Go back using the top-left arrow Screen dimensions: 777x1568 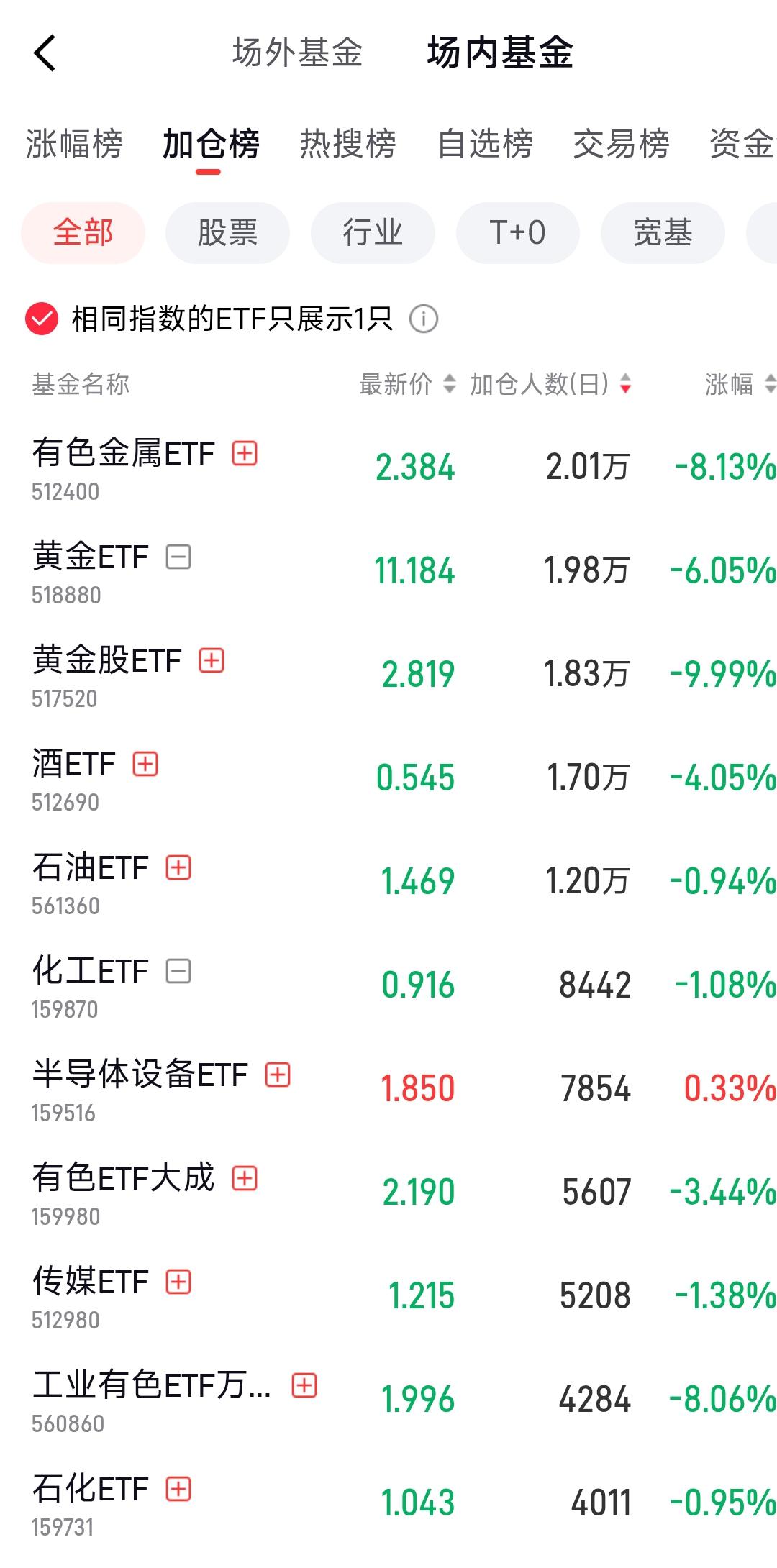pyautogui.click(x=45, y=53)
